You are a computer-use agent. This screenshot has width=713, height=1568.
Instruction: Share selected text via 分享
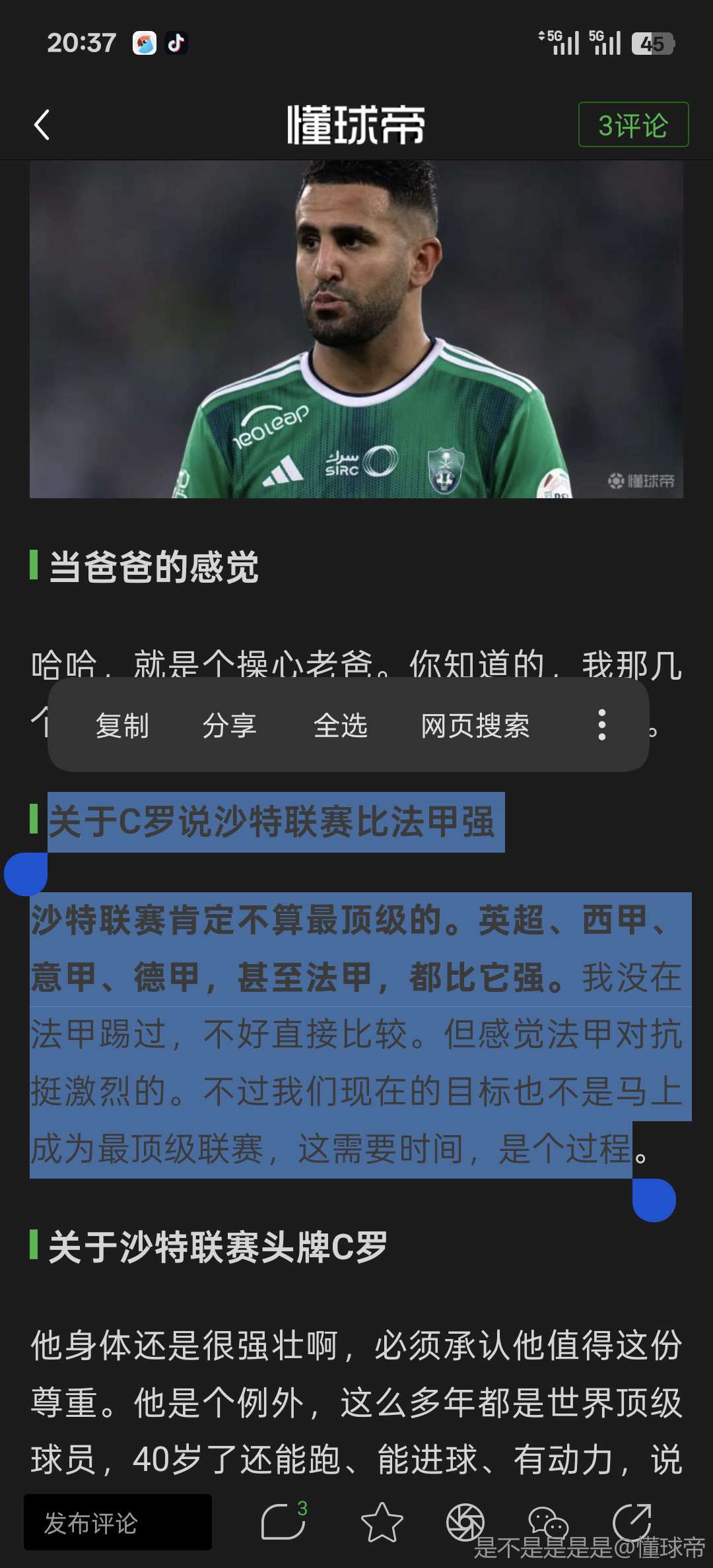[x=229, y=725]
